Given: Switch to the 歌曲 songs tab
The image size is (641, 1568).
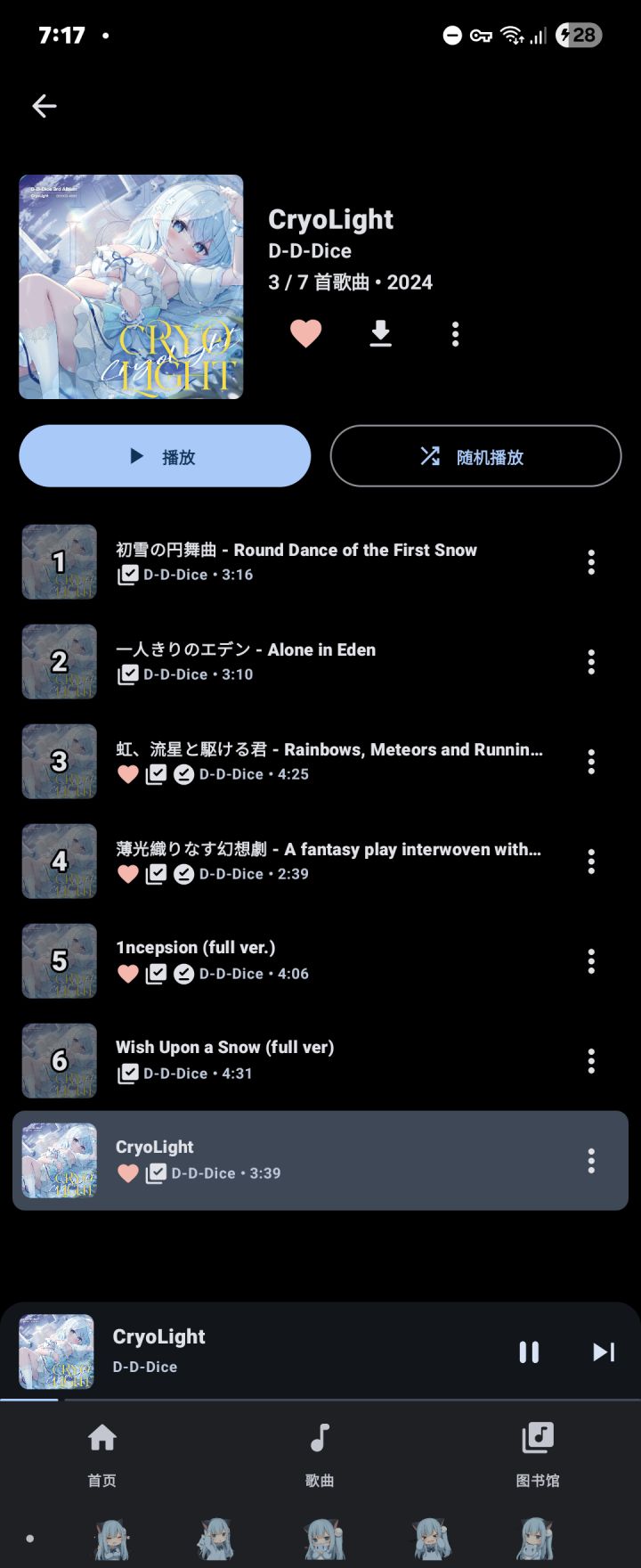Looking at the screenshot, I should [x=320, y=1454].
